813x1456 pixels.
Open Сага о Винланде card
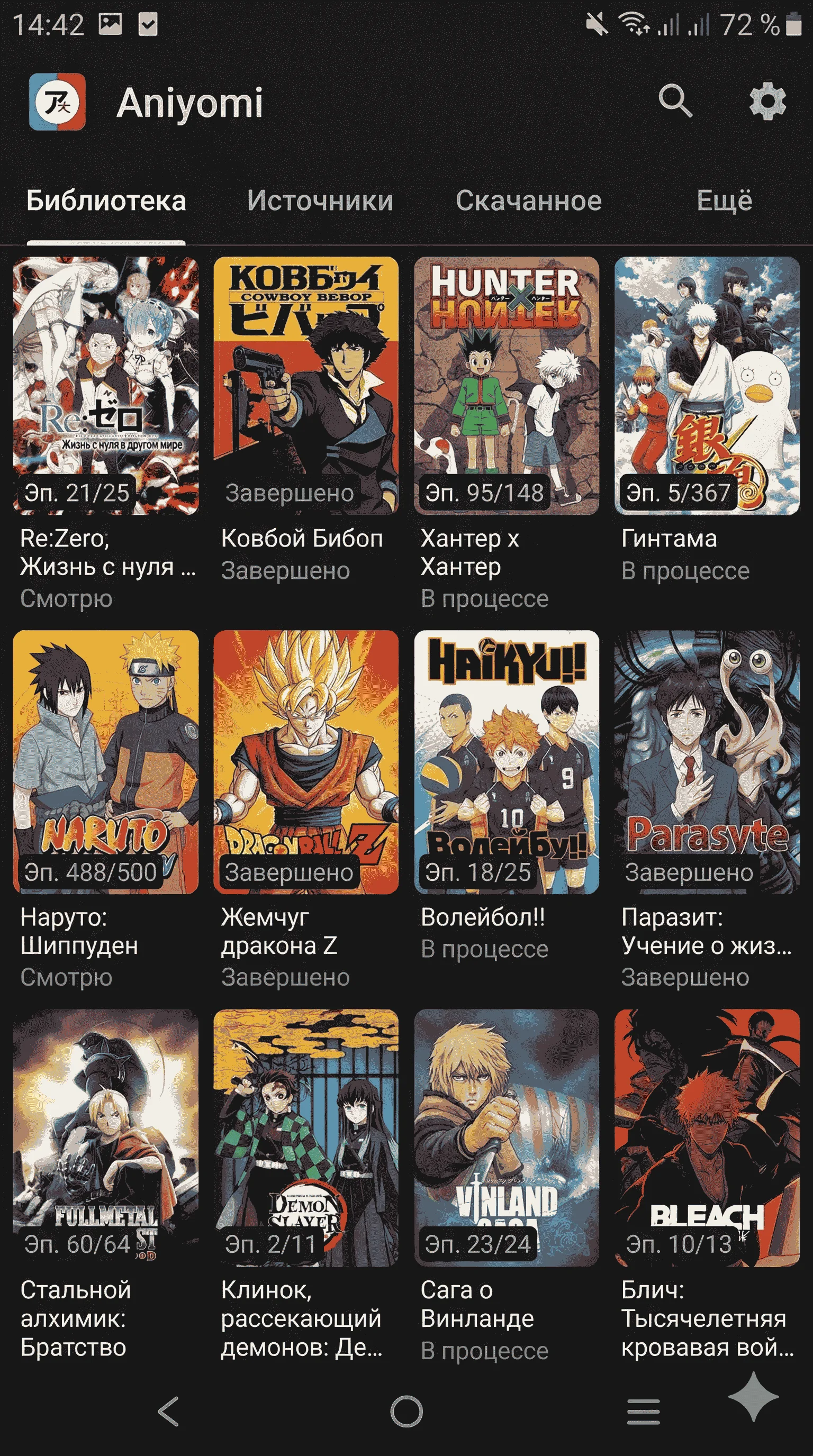(507, 1137)
